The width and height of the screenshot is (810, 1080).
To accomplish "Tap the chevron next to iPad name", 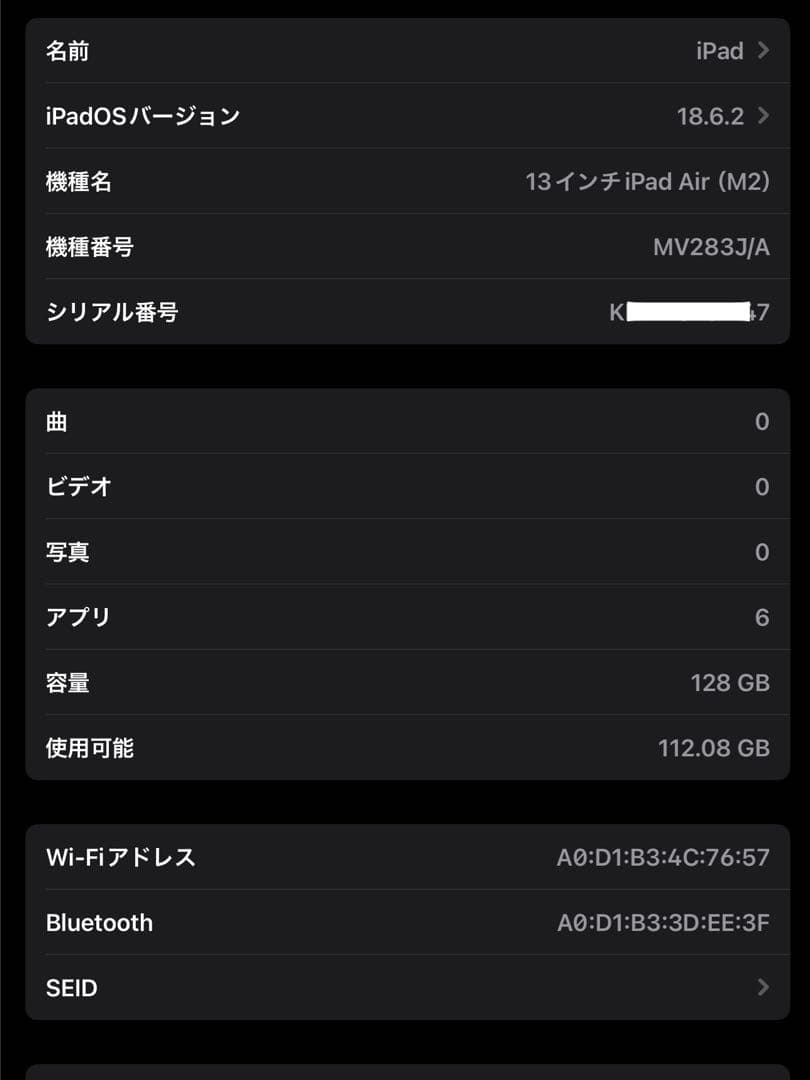I will [762, 50].
